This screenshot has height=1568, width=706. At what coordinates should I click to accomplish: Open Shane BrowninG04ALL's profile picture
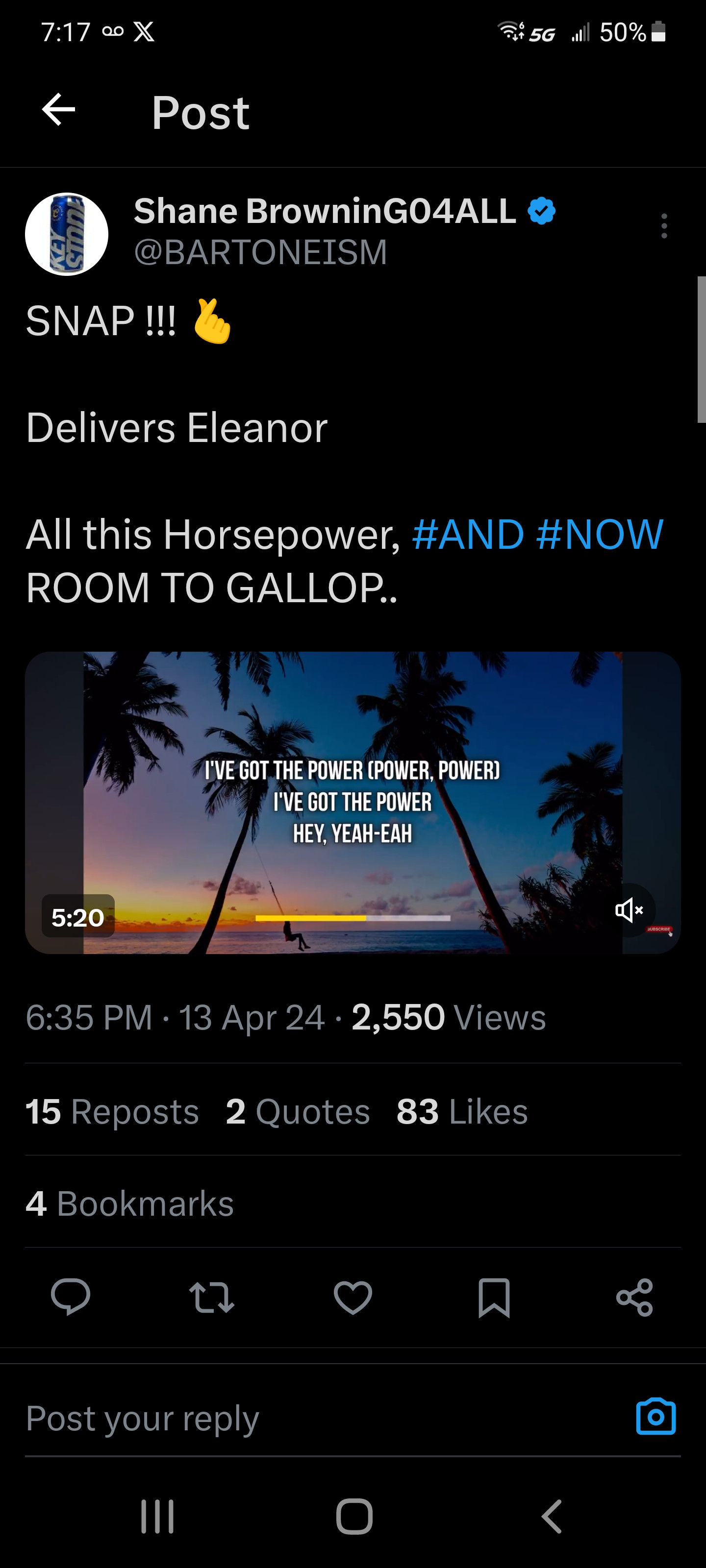click(x=66, y=234)
